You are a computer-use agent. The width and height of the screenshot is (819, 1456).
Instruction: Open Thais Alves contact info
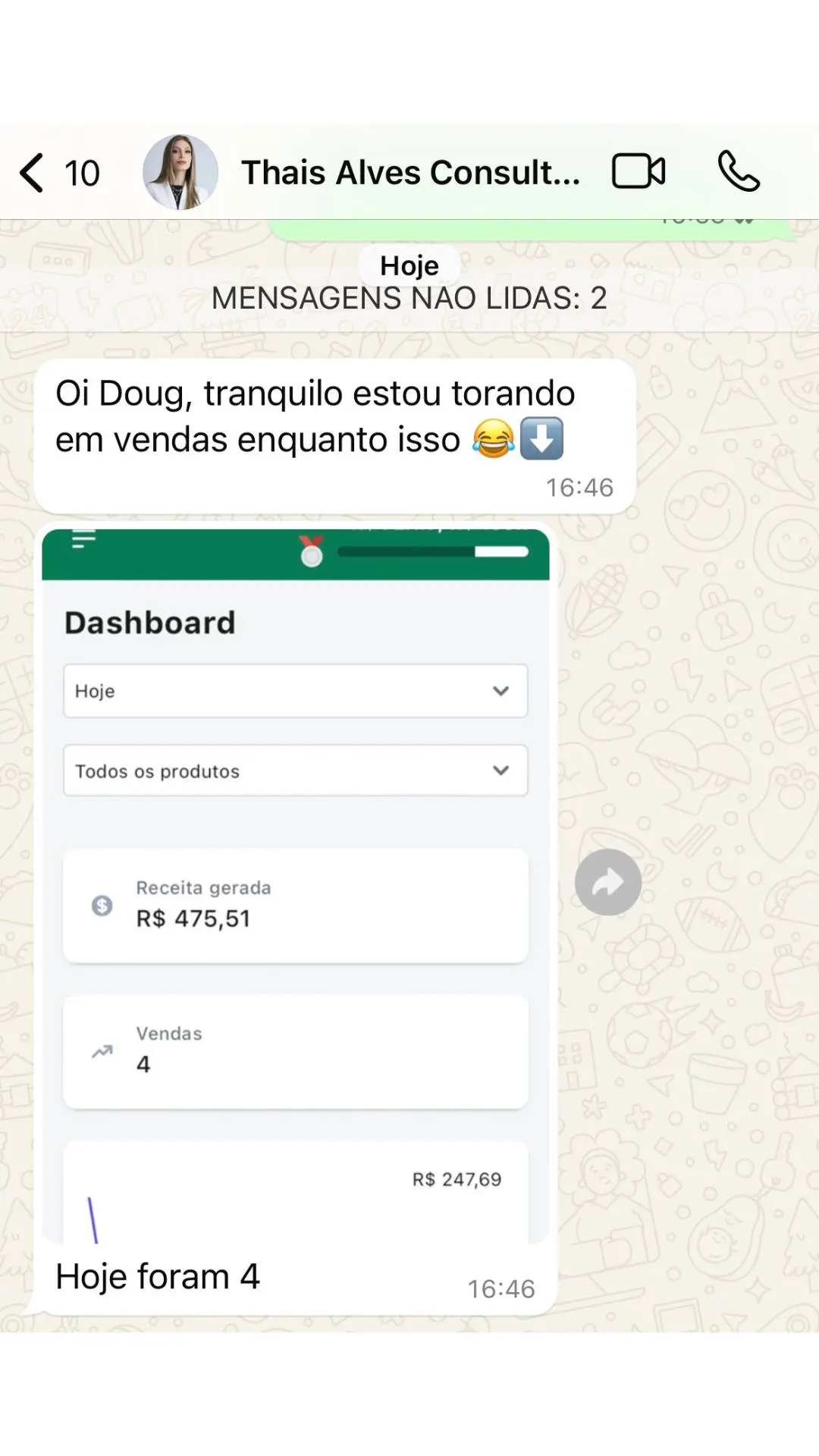pyautogui.click(x=409, y=173)
